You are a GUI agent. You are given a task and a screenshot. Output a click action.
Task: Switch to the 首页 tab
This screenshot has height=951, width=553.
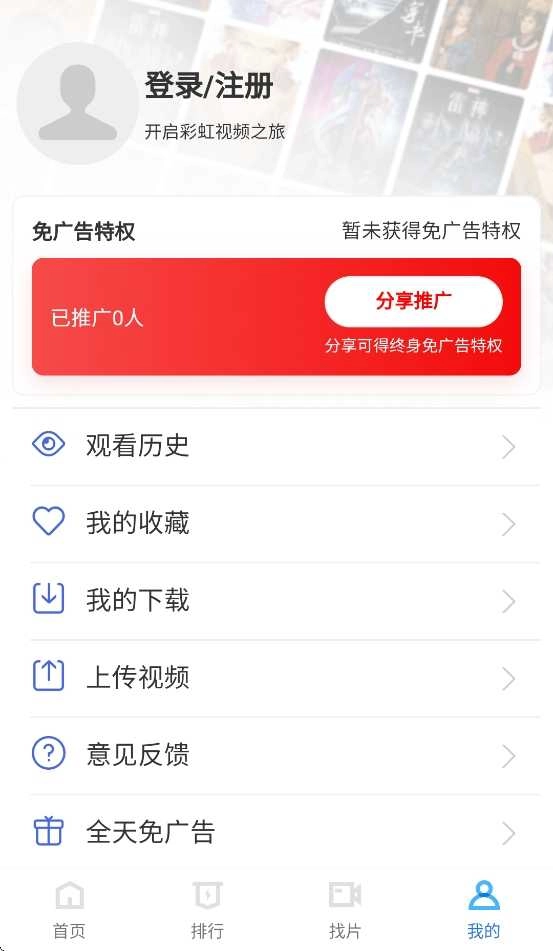(x=69, y=910)
